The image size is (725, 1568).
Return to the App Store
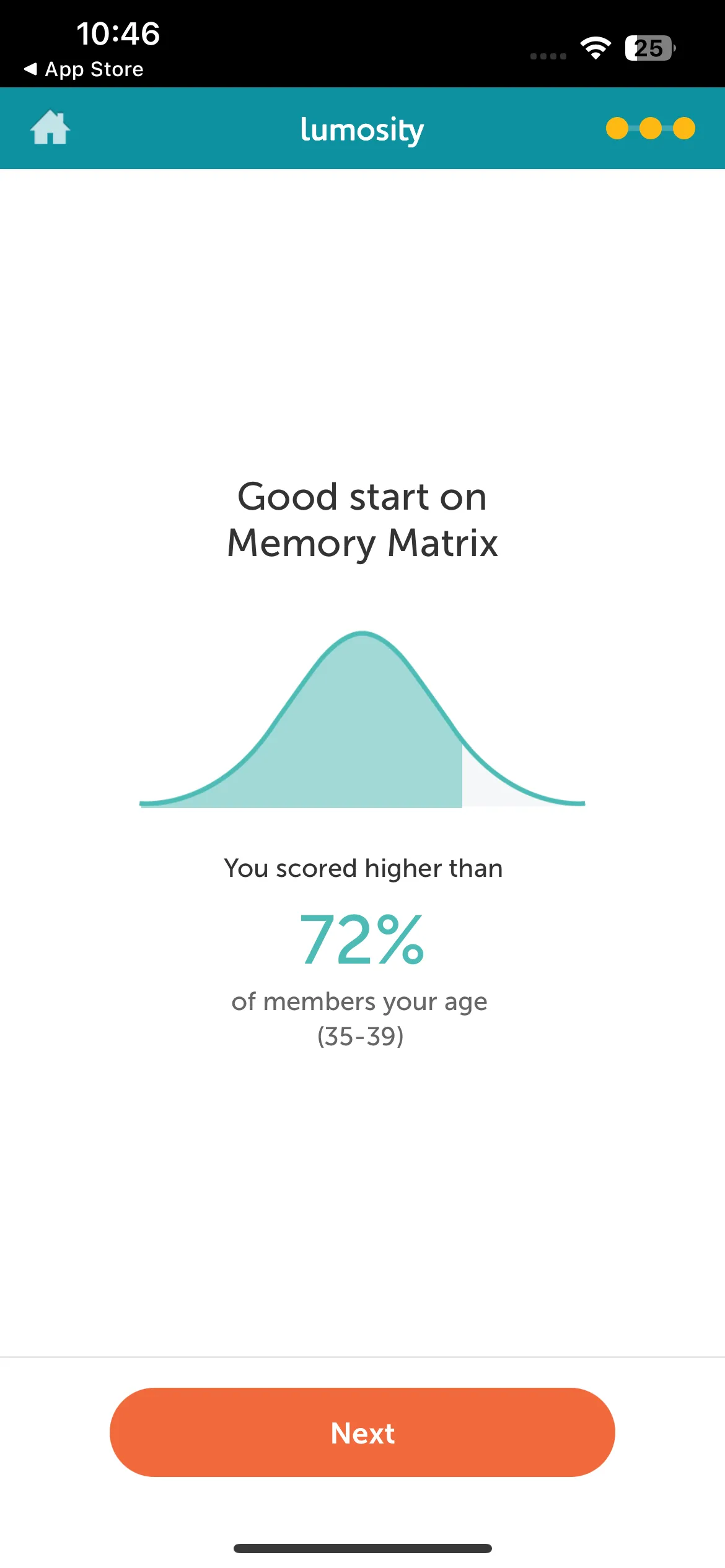84,69
